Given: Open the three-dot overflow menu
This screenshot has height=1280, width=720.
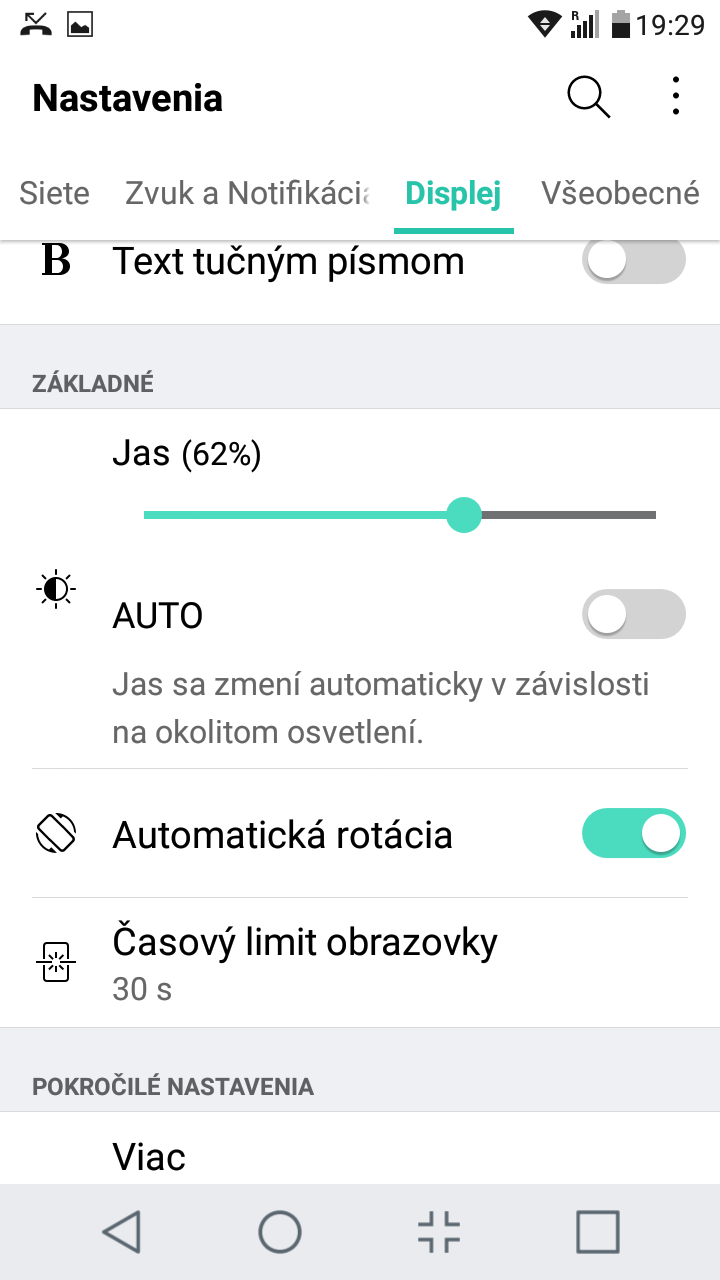Looking at the screenshot, I should (x=676, y=97).
